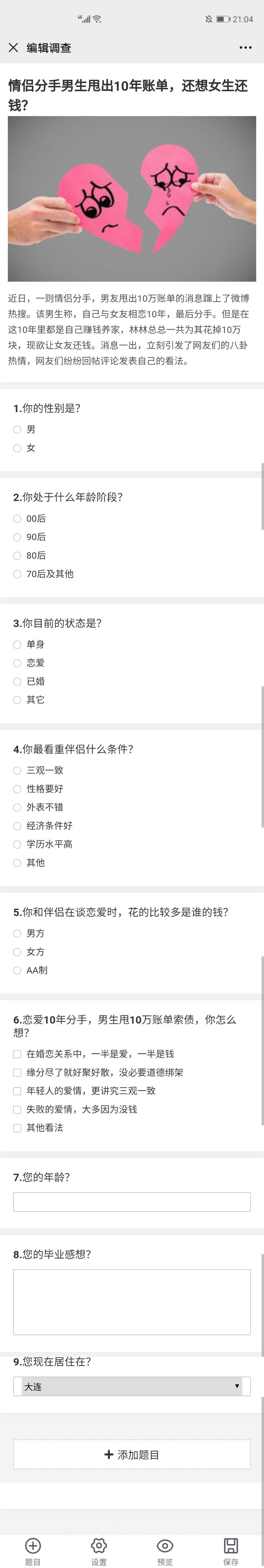
Task: Choose the 90后 age group option
Action: click(17, 537)
